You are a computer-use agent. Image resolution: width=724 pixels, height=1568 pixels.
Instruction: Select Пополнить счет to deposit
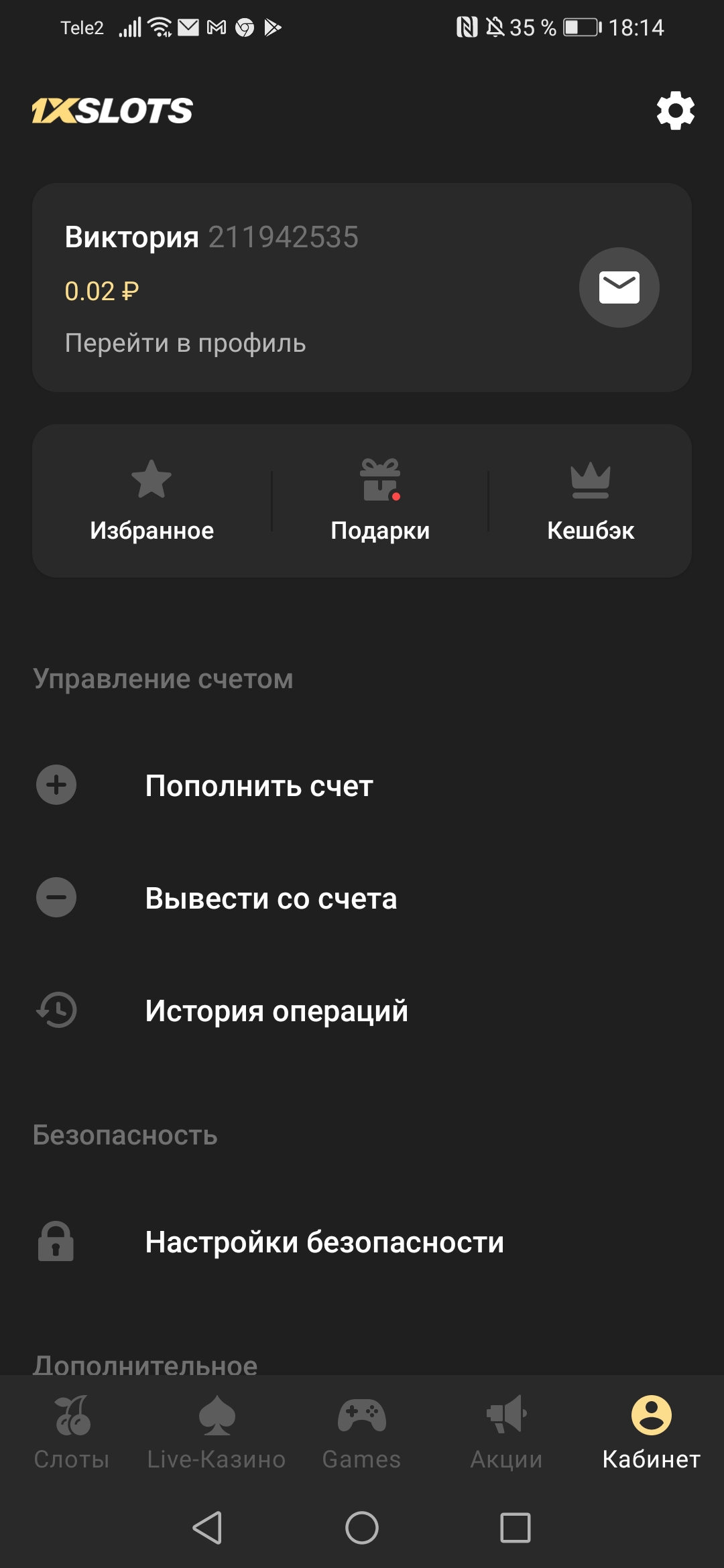[259, 785]
